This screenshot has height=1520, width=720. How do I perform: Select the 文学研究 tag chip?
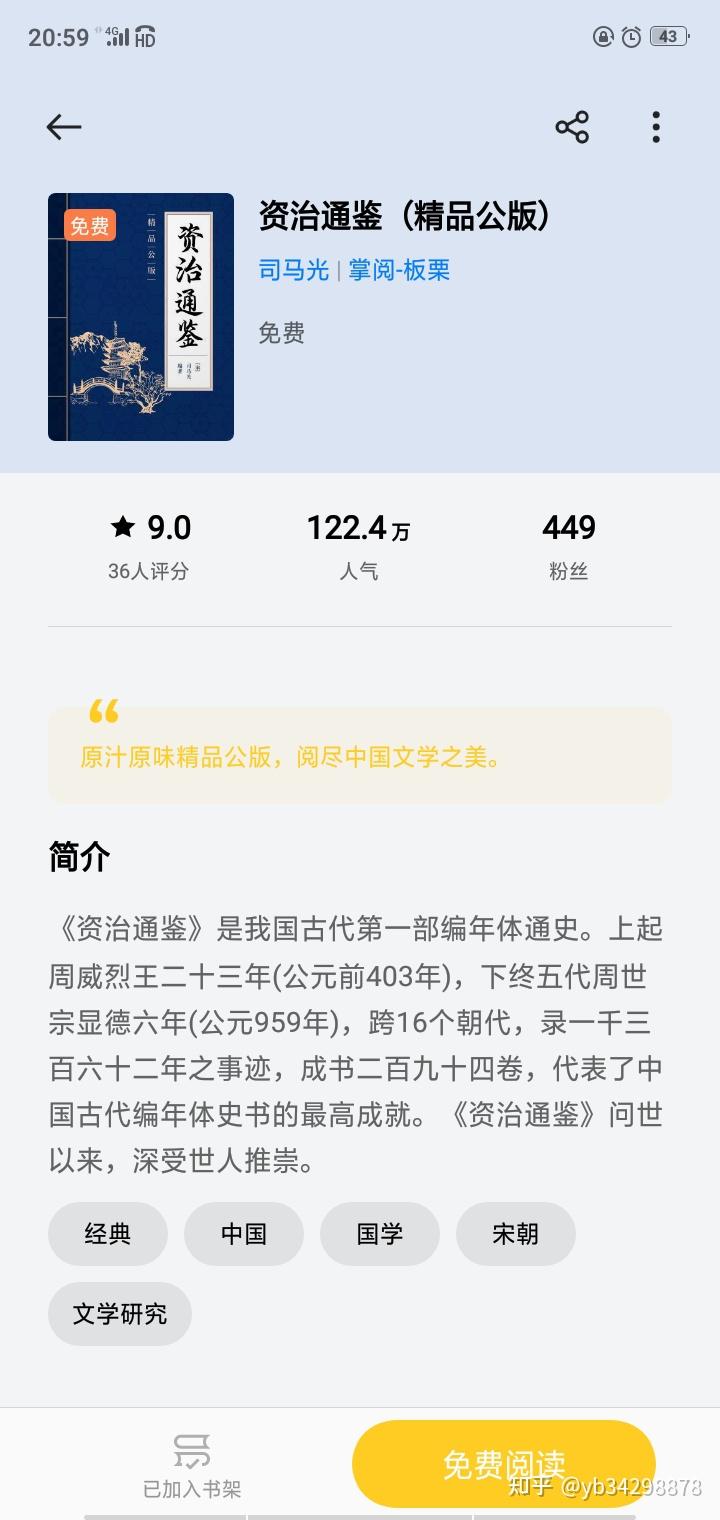120,1314
